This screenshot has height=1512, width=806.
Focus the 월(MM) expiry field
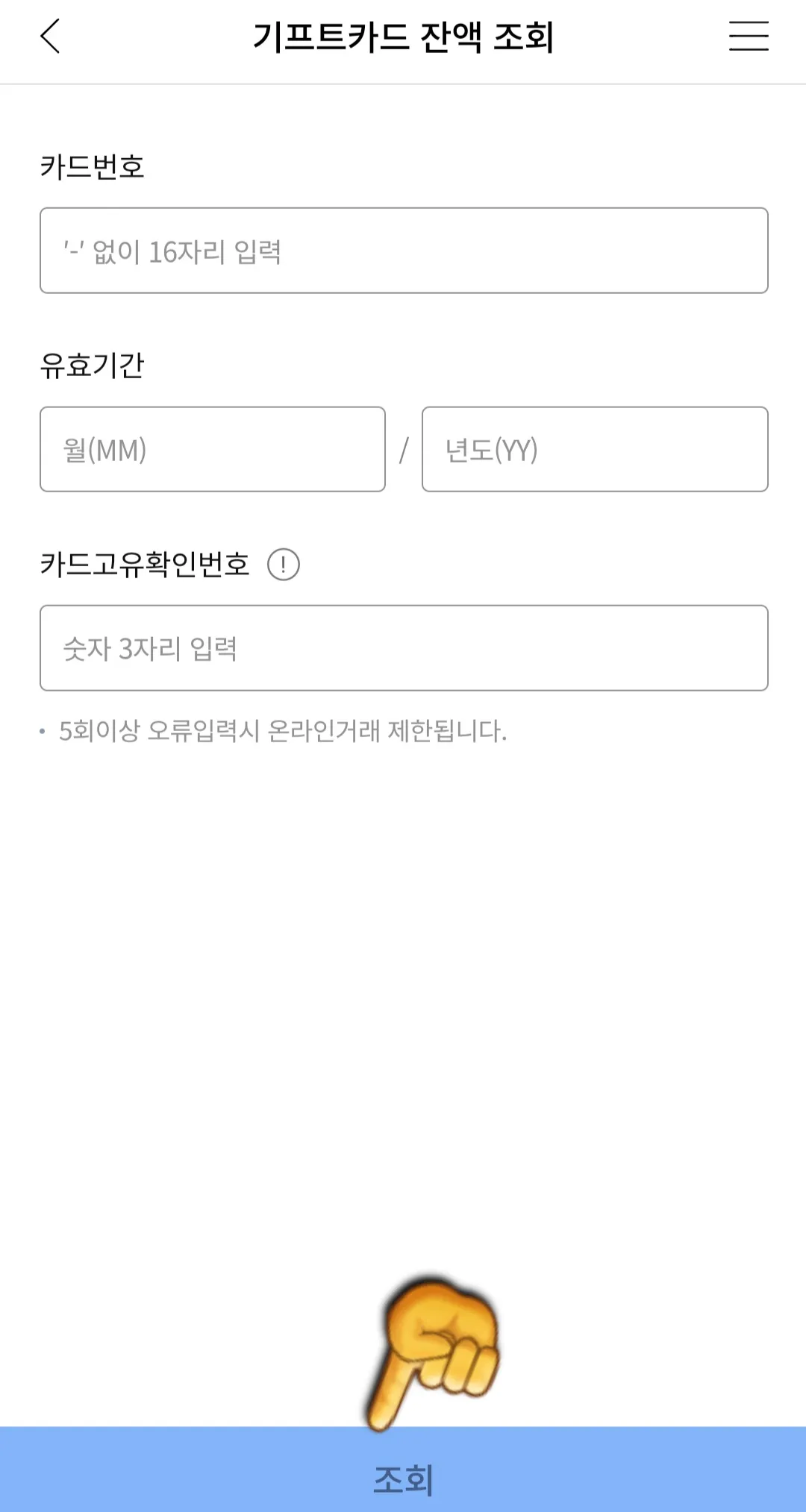click(212, 449)
